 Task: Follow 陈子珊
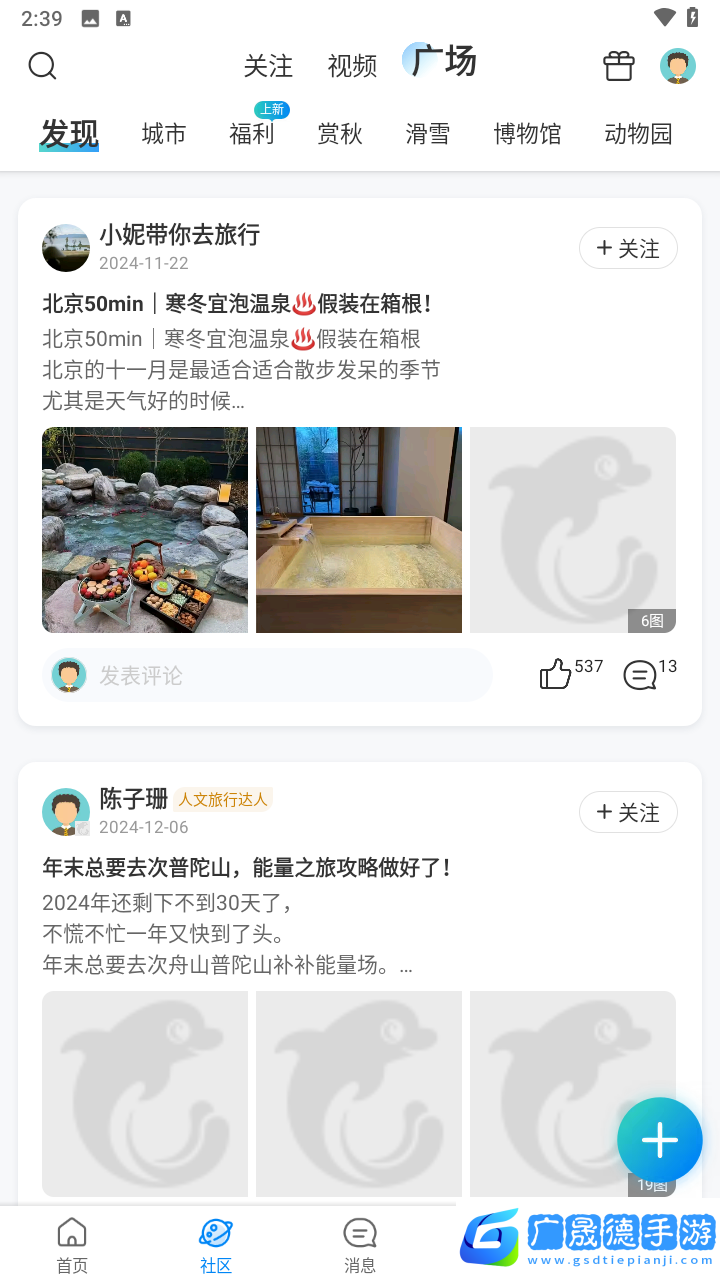click(628, 812)
